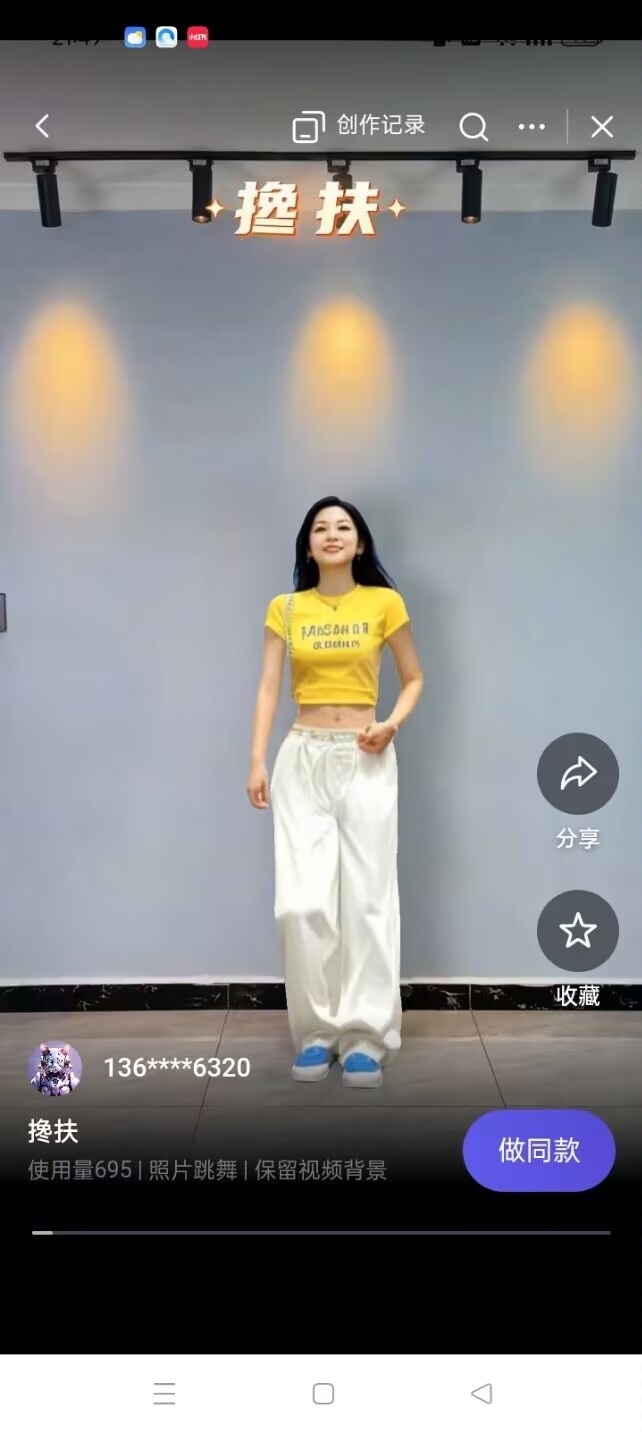Go back using the top-left arrow

pos(42,126)
